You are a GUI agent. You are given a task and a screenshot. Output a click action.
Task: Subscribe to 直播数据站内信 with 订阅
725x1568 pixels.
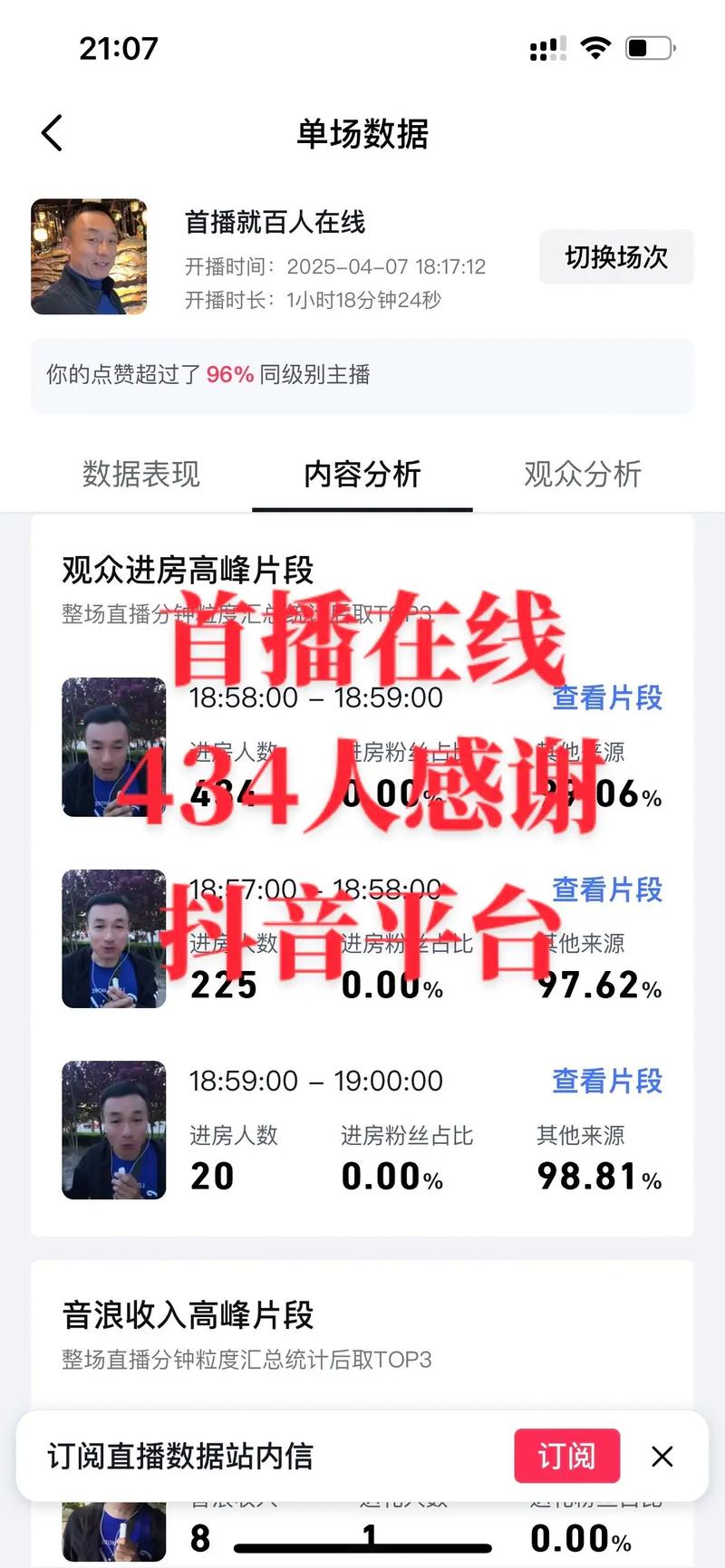566,1456
